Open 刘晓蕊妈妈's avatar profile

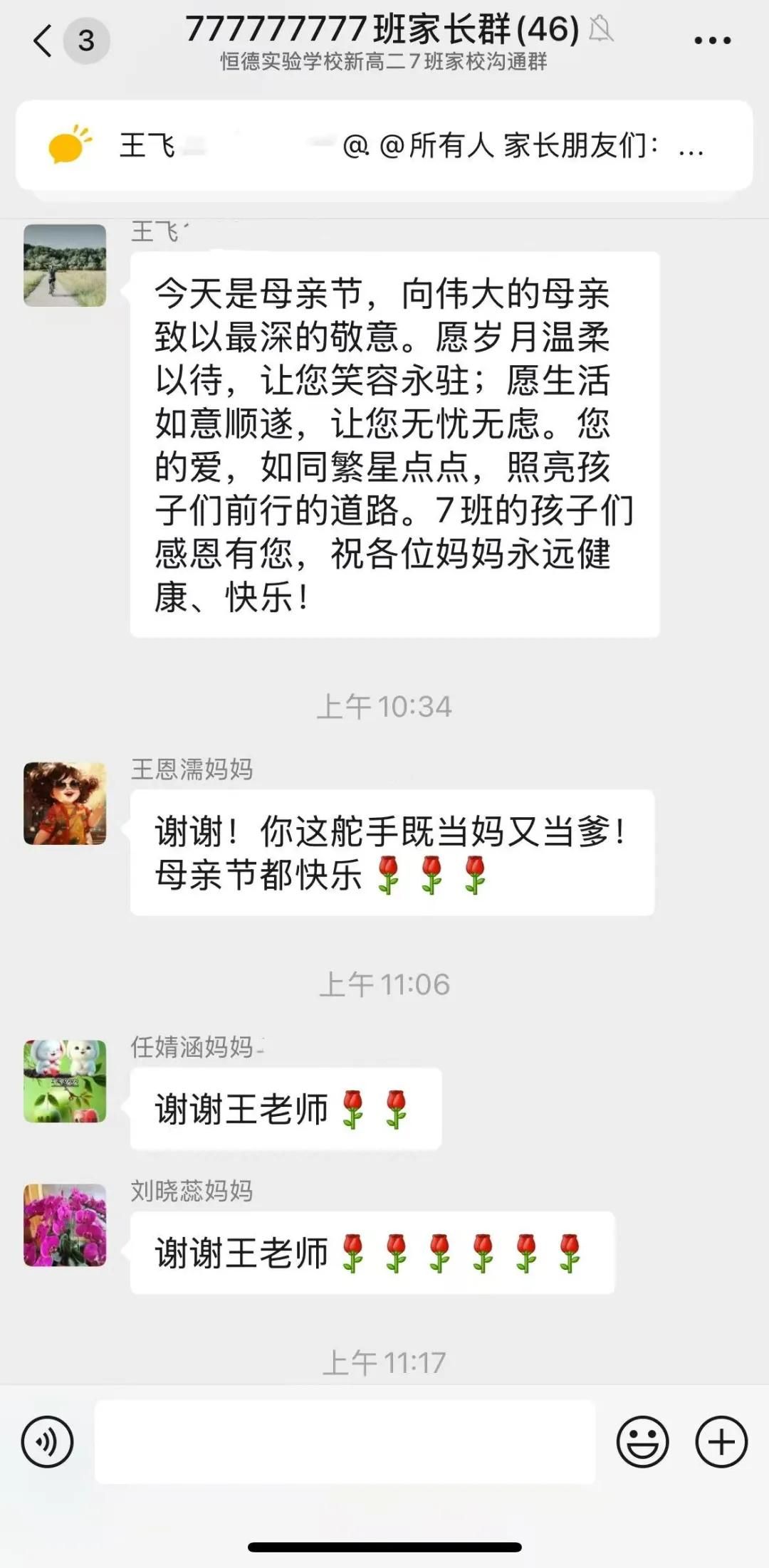[65, 1225]
